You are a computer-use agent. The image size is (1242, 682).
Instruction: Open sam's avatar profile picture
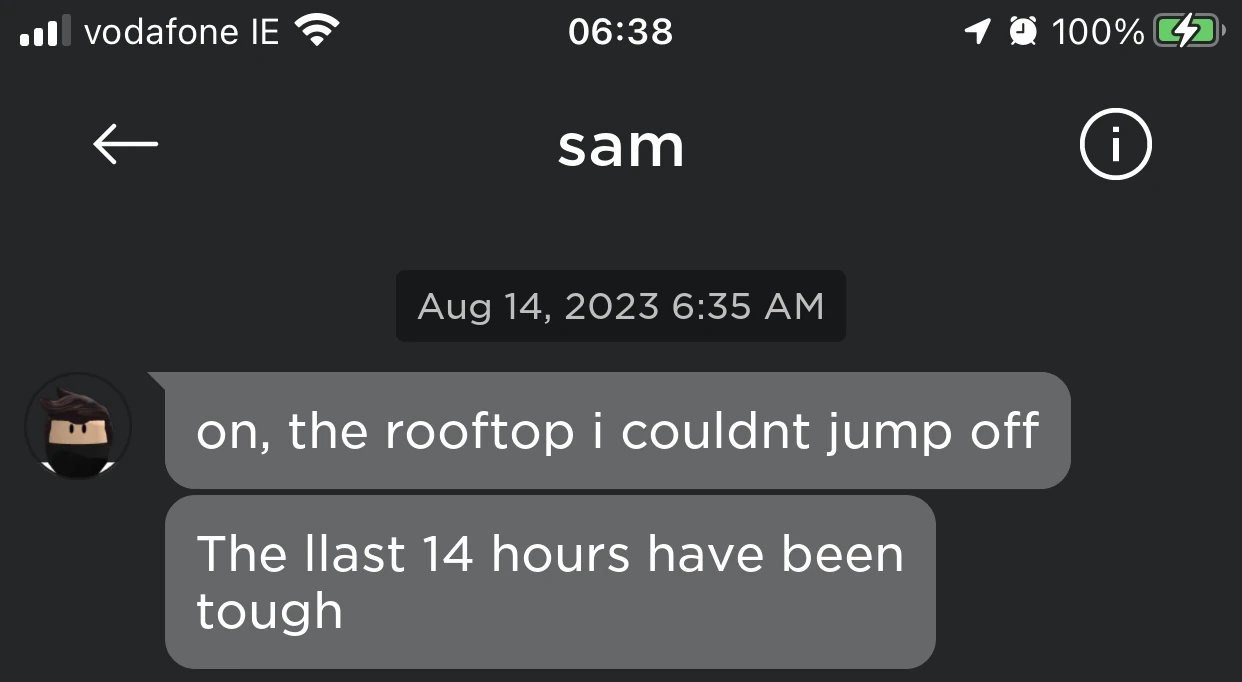click(x=77, y=427)
